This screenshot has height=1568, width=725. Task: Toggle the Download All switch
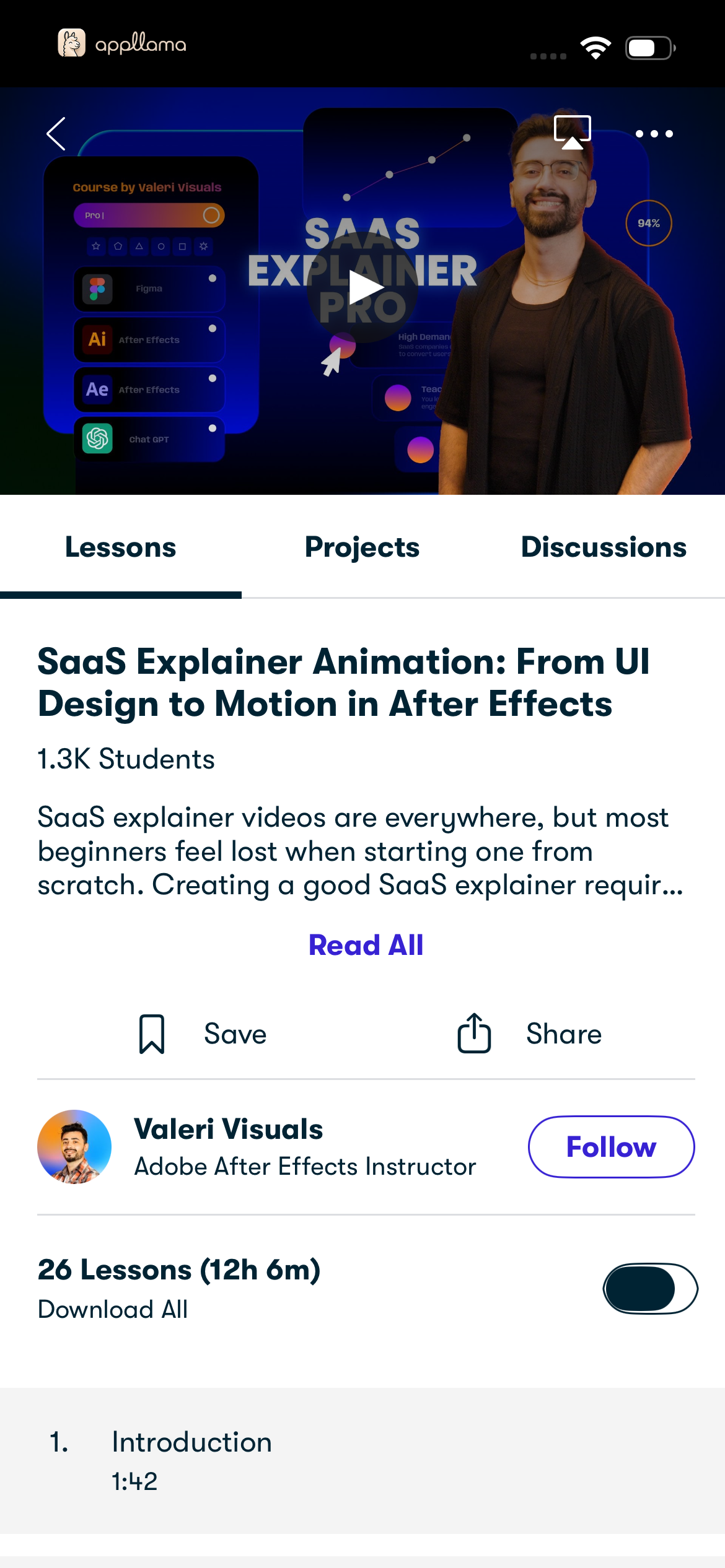click(x=650, y=1289)
